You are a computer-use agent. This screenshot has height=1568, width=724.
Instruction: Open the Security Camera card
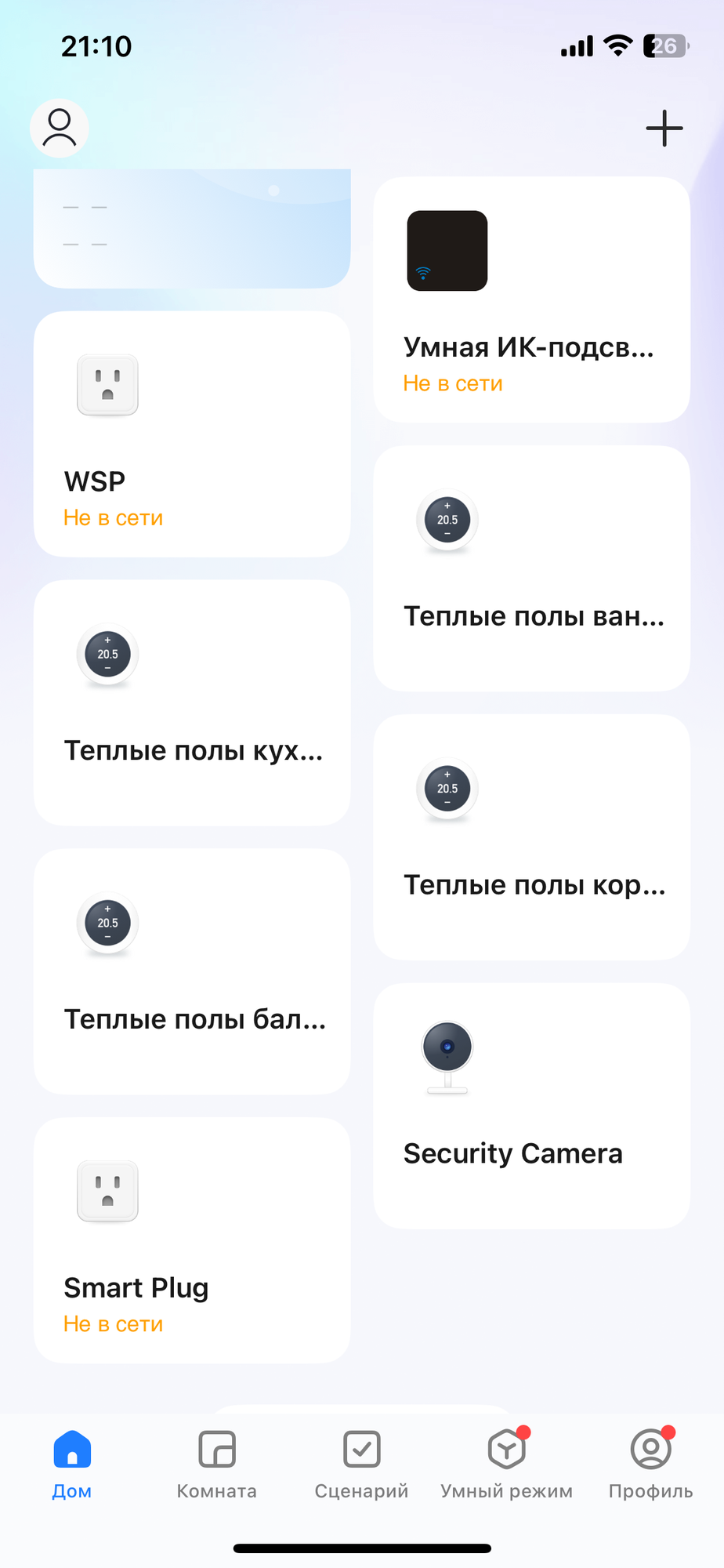point(531,1105)
